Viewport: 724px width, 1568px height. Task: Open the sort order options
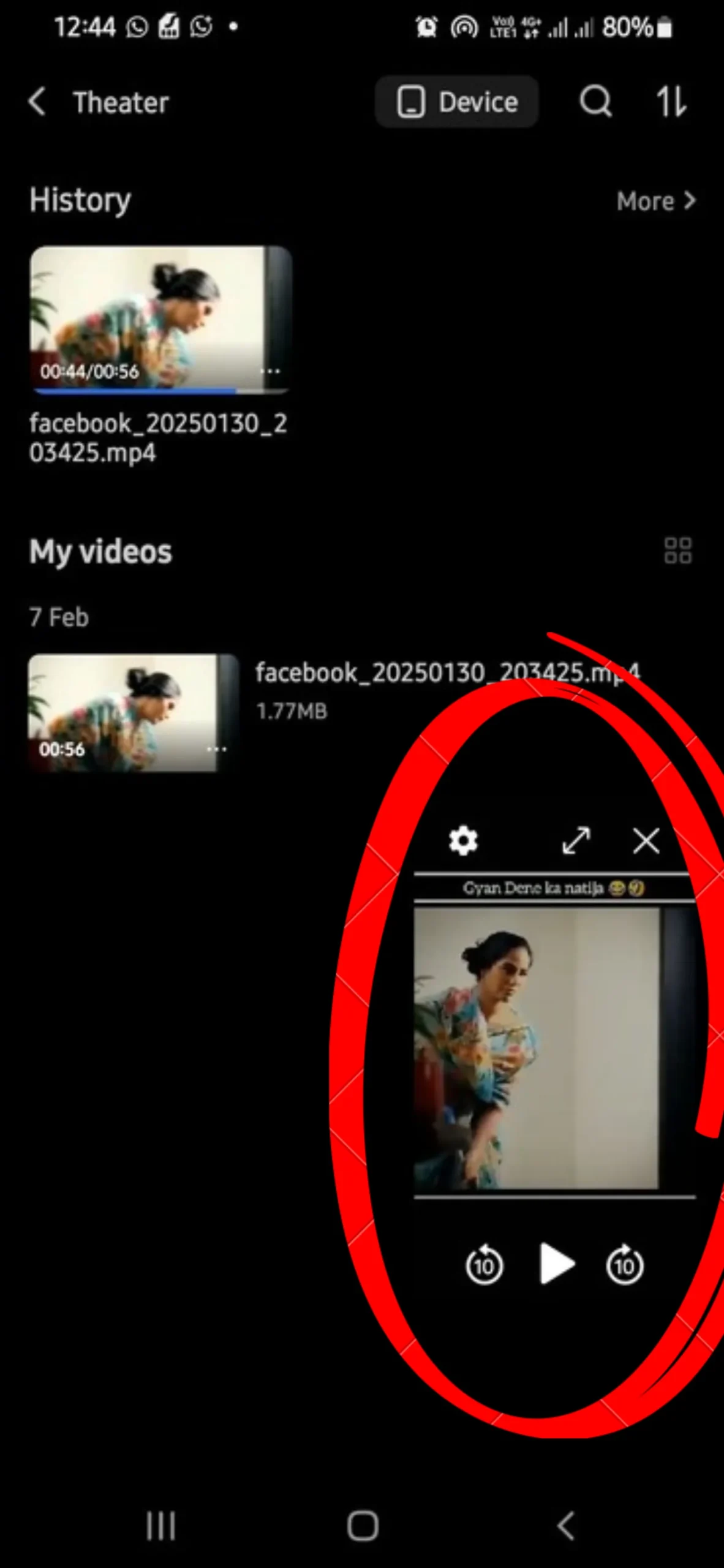(672, 101)
